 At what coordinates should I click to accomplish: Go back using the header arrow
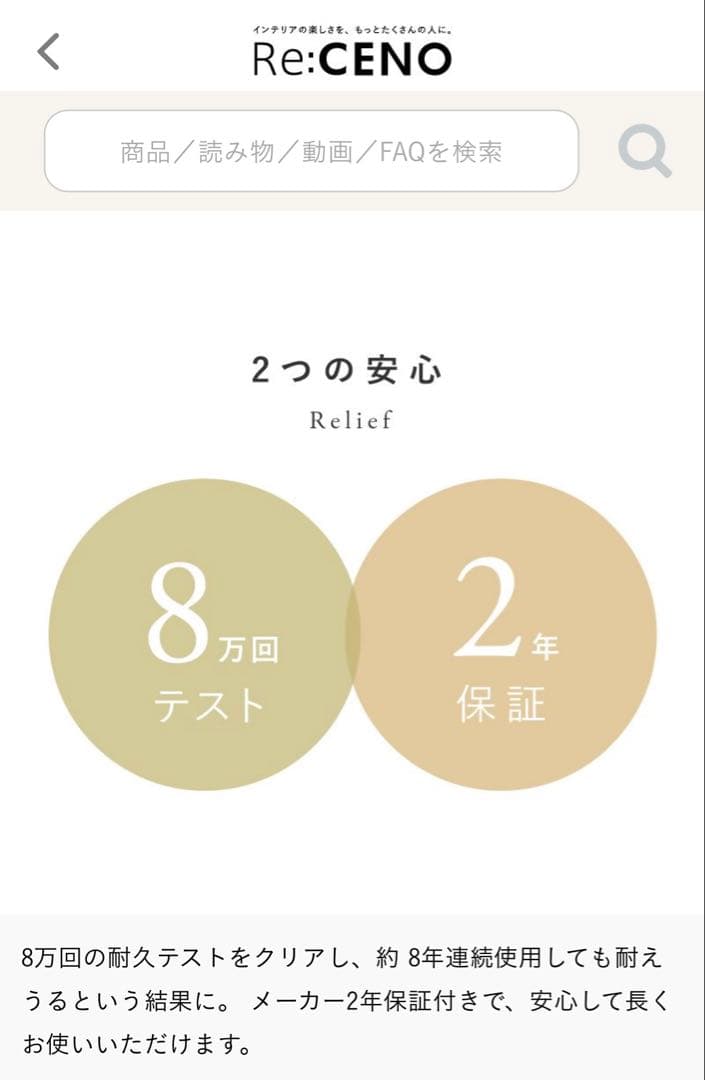coord(48,51)
